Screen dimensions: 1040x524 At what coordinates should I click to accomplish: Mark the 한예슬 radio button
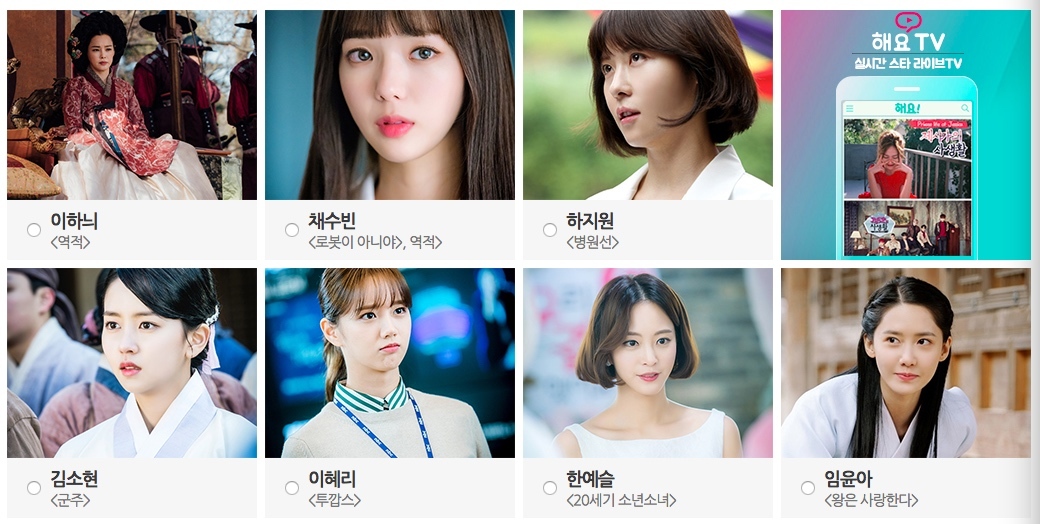550,488
